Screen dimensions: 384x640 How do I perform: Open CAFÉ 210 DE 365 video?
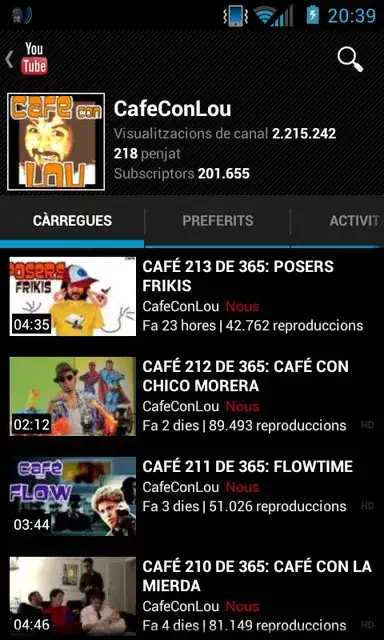tap(192, 596)
